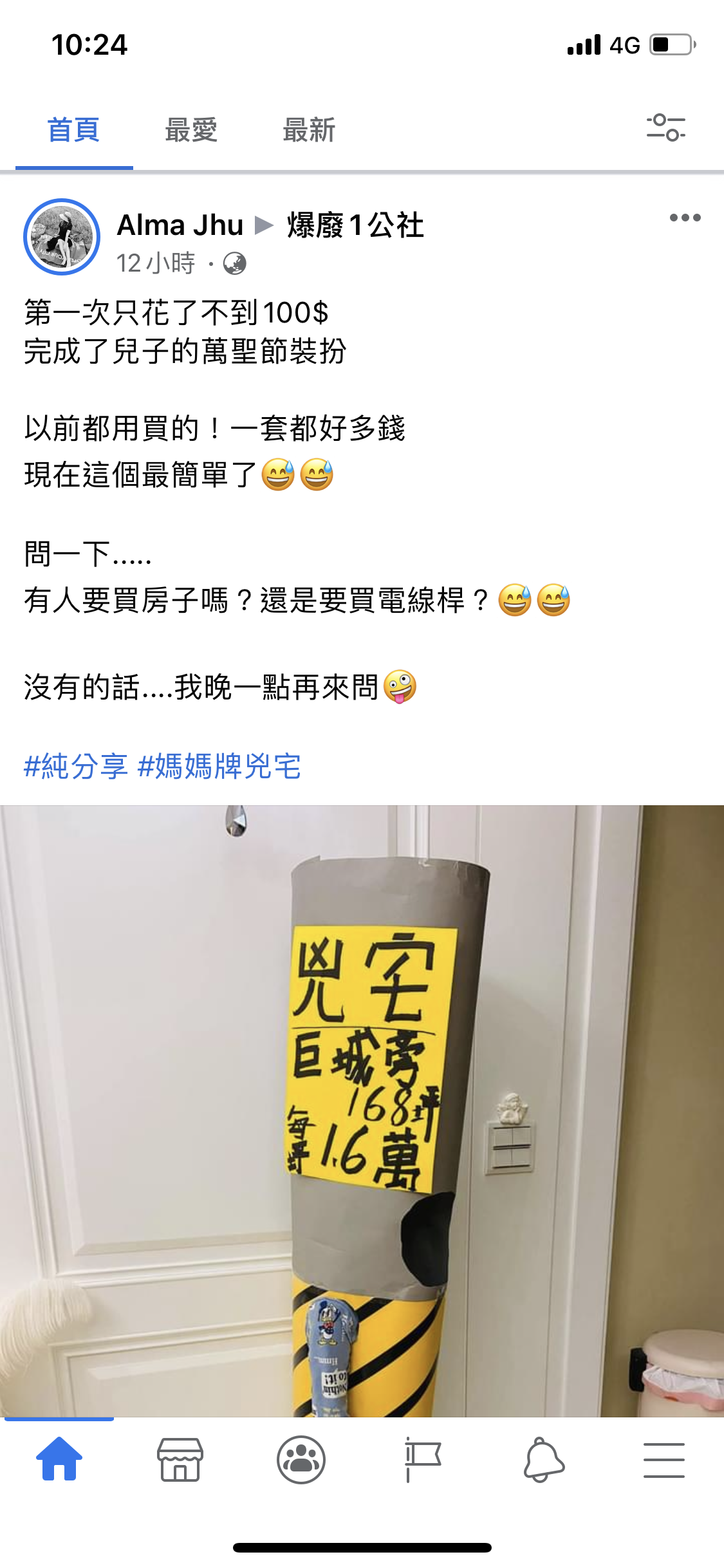Open the post's three-dot overflow menu
Viewport: 724px width, 1568px height.
[685, 218]
